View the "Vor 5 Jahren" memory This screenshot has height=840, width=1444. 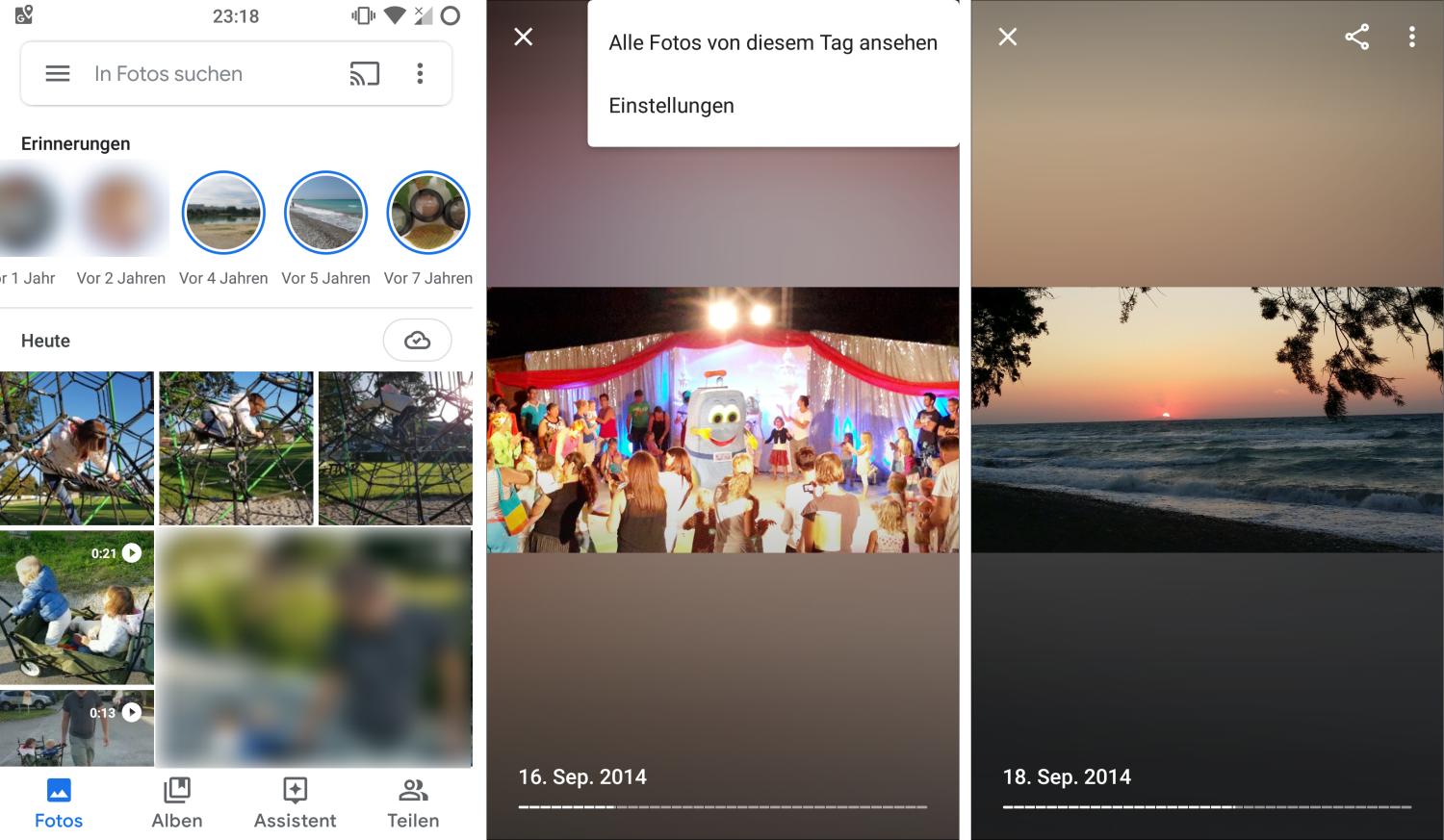[x=325, y=213]
